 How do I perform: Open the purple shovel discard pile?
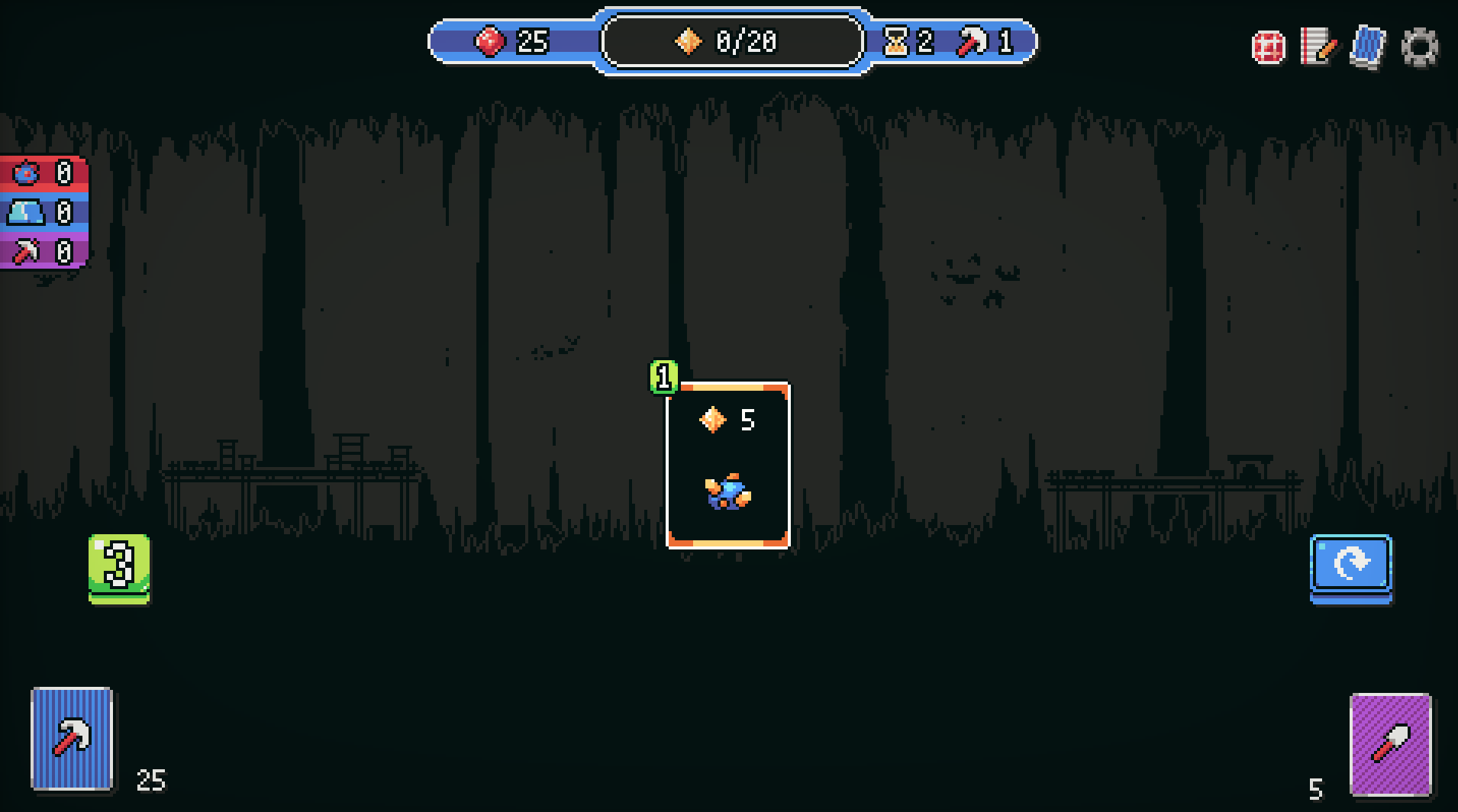(x=1390, y=744)
